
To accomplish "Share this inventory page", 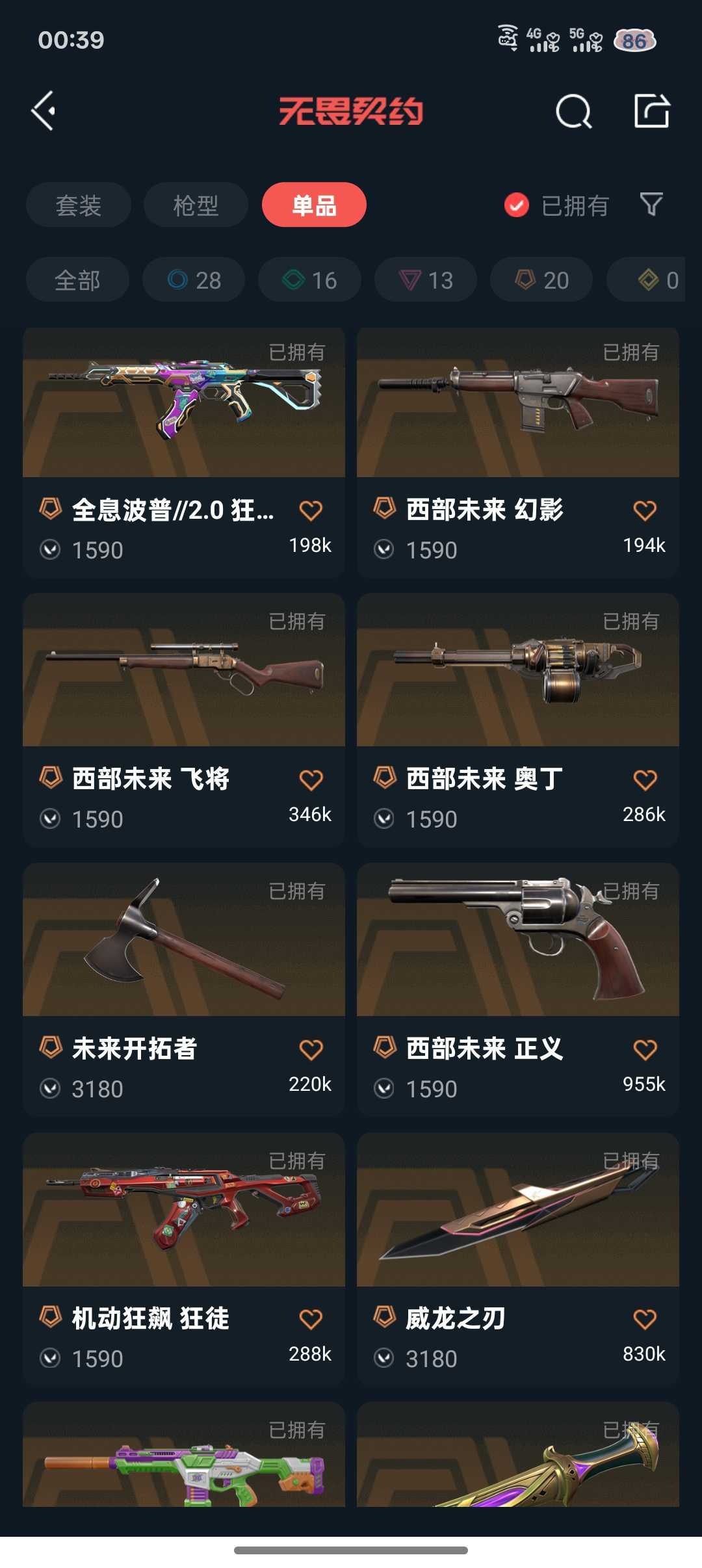I will (x=651, y=111).
